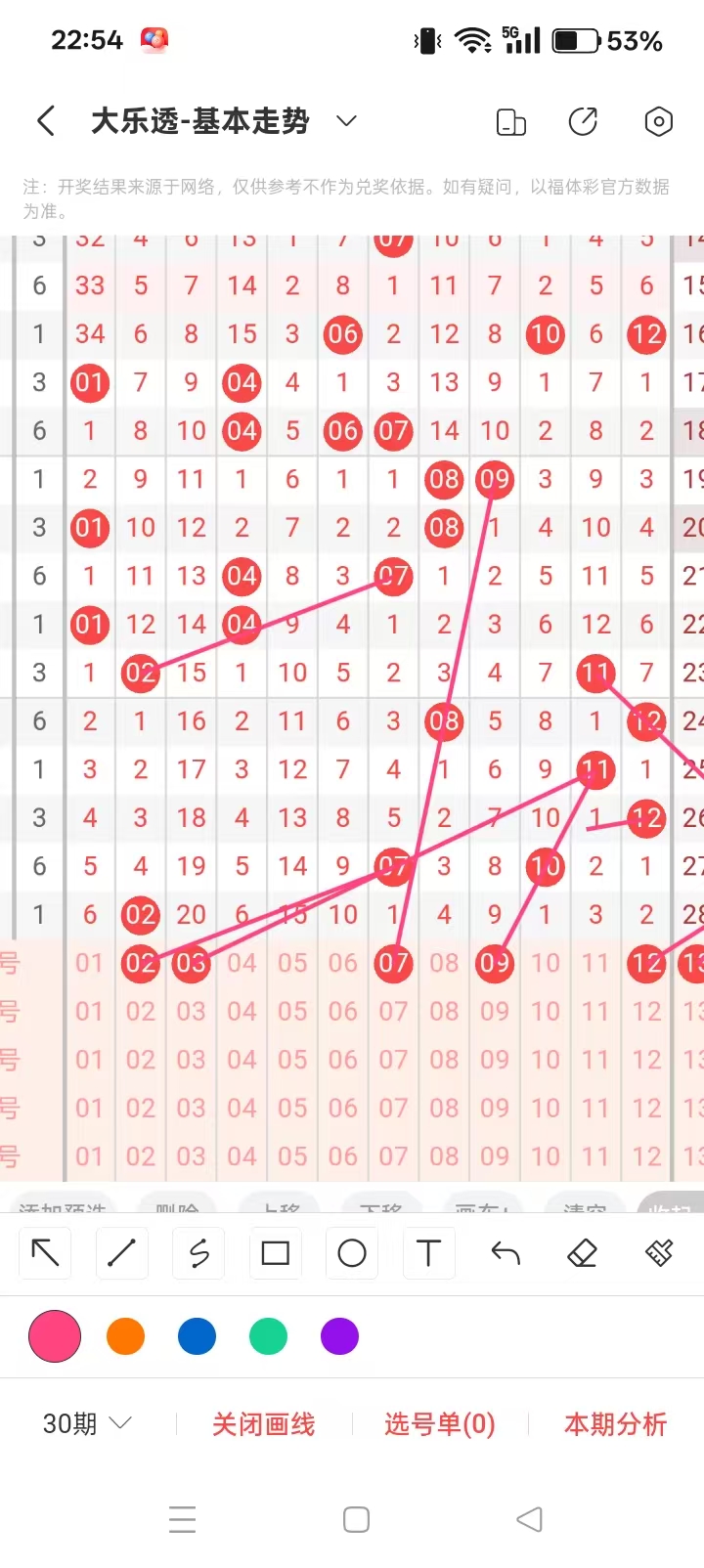Choose the blue drawing color
Viewport: 704px width, 1568px height.
(x=197, y=1336)
